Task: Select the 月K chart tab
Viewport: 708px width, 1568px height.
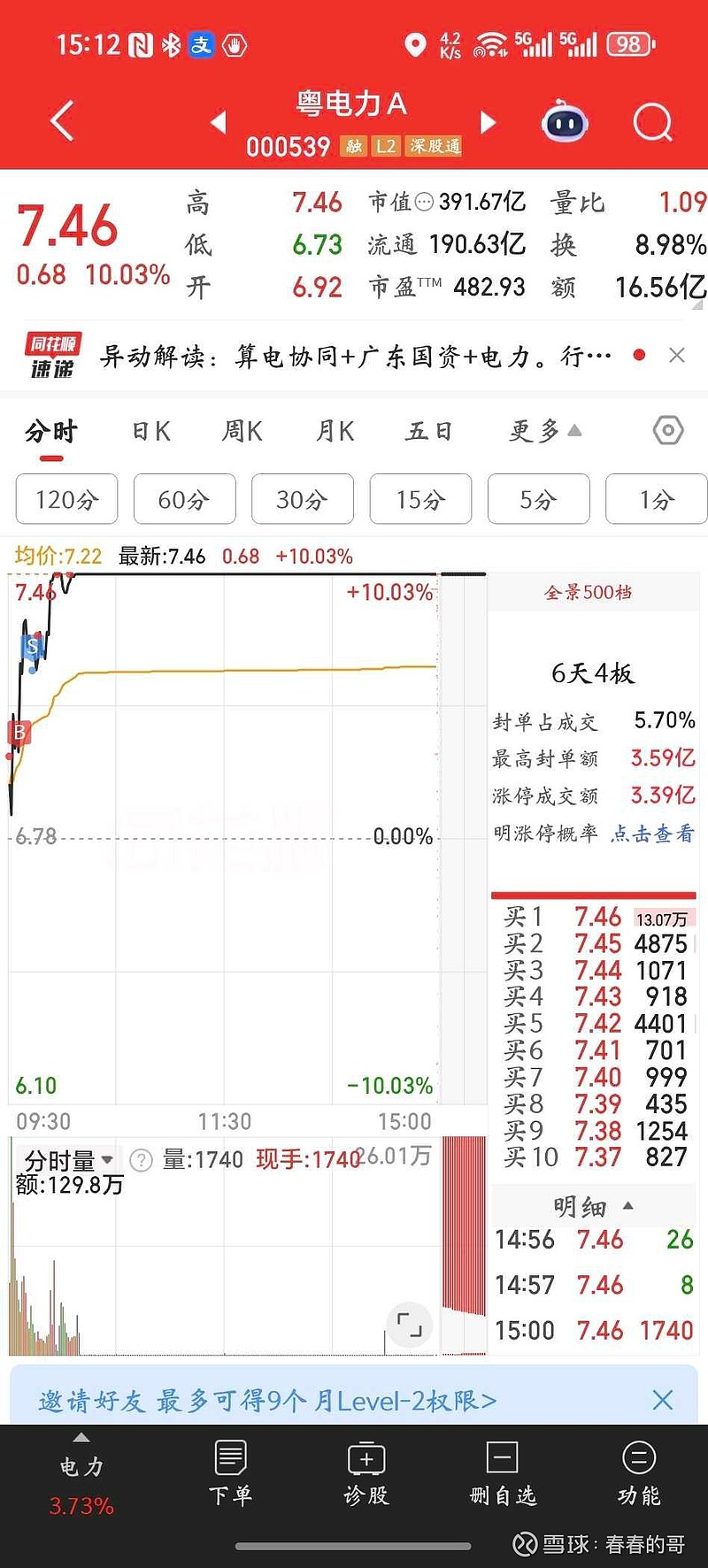Action: point(335,432)
